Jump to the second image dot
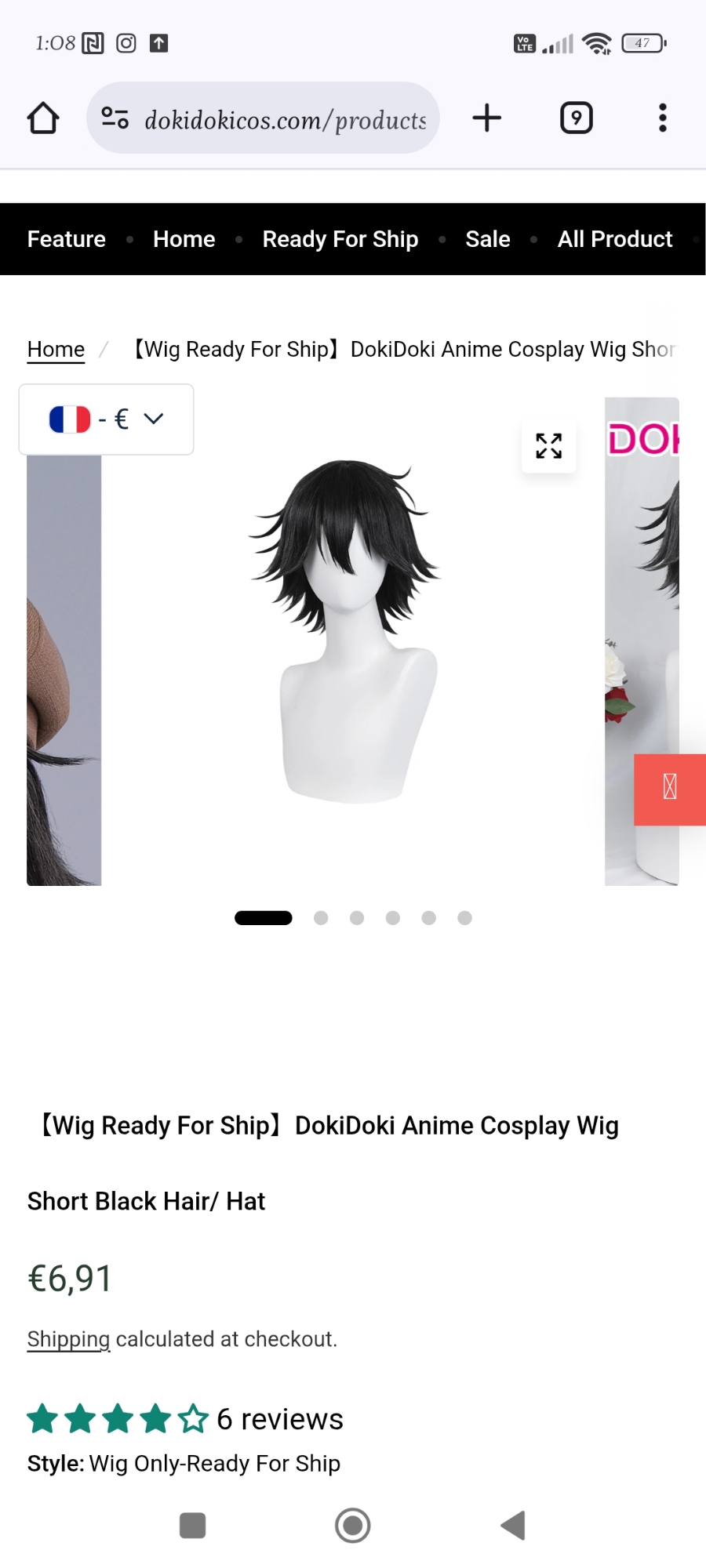 click(321, 918)
